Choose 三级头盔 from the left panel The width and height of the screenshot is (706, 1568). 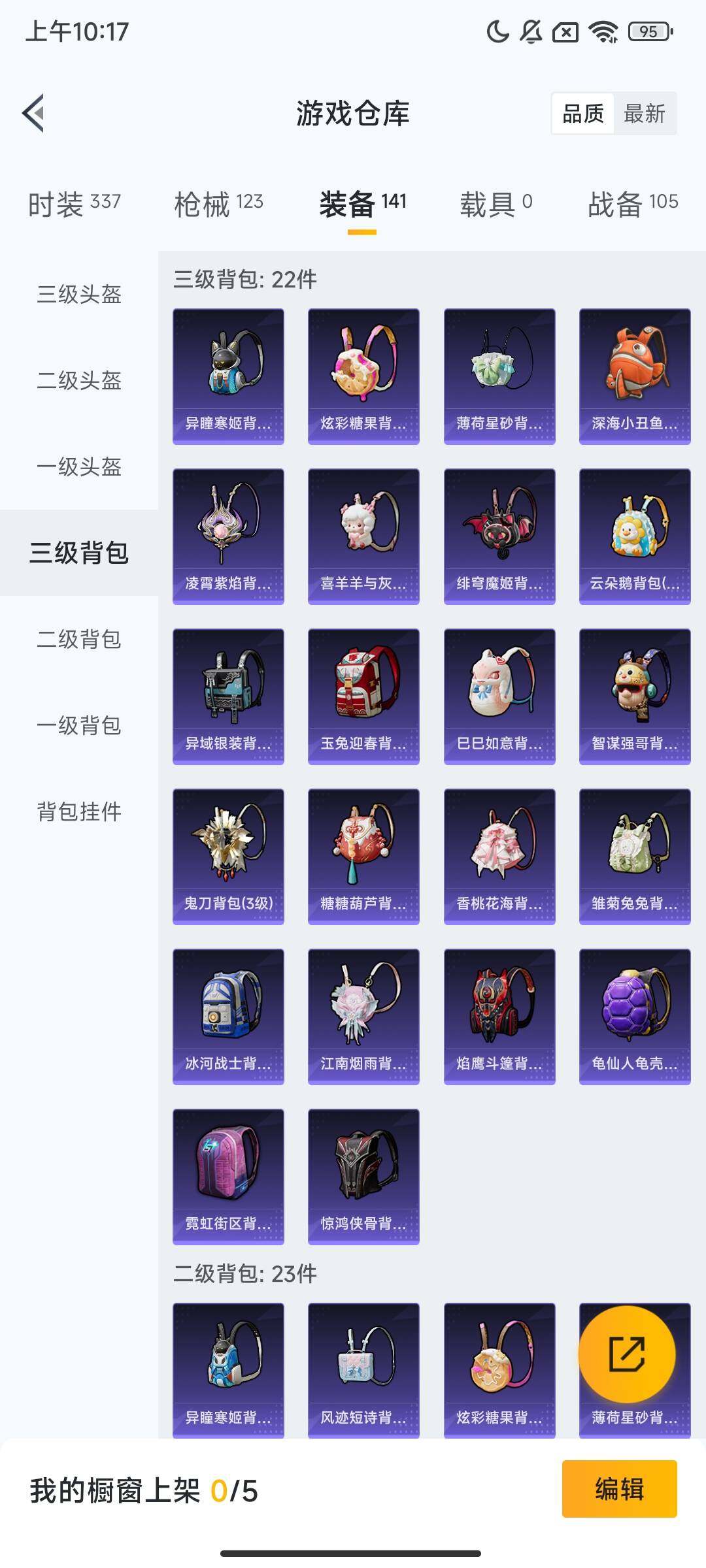point(78,295)
